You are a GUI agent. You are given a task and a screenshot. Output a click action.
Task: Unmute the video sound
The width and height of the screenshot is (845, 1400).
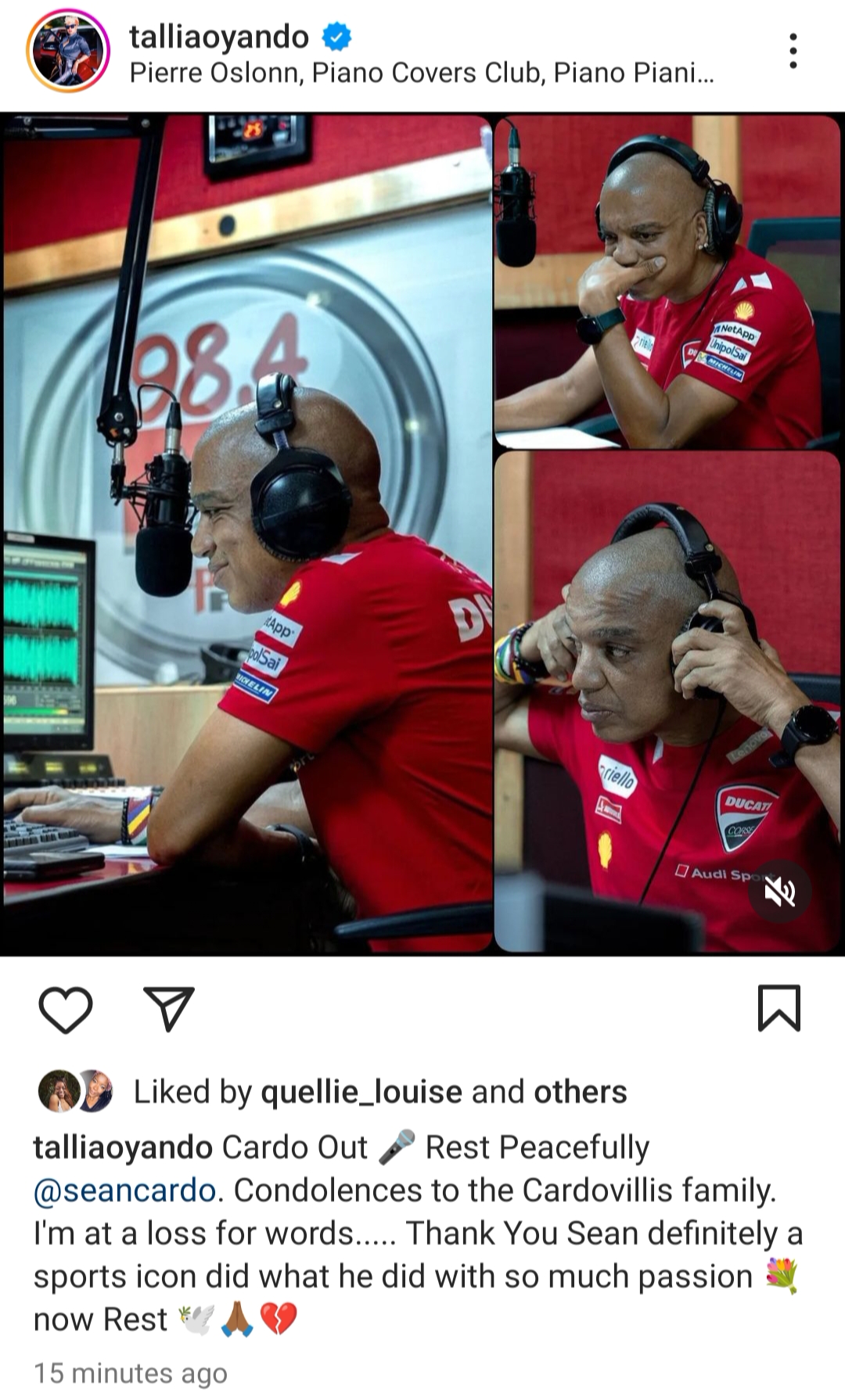(x=779, y=892)
